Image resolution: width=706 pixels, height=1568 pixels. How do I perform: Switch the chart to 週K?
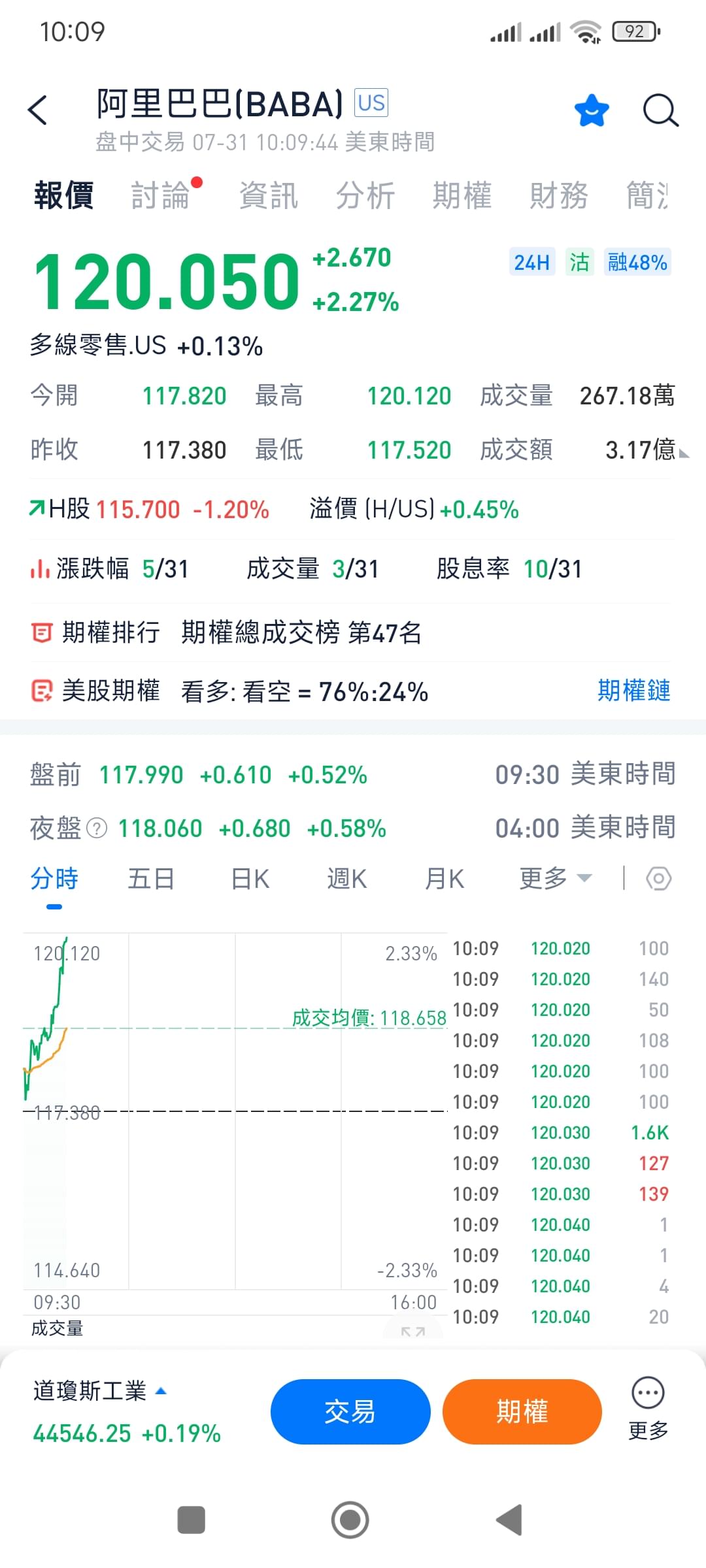(x=347, y=879)
